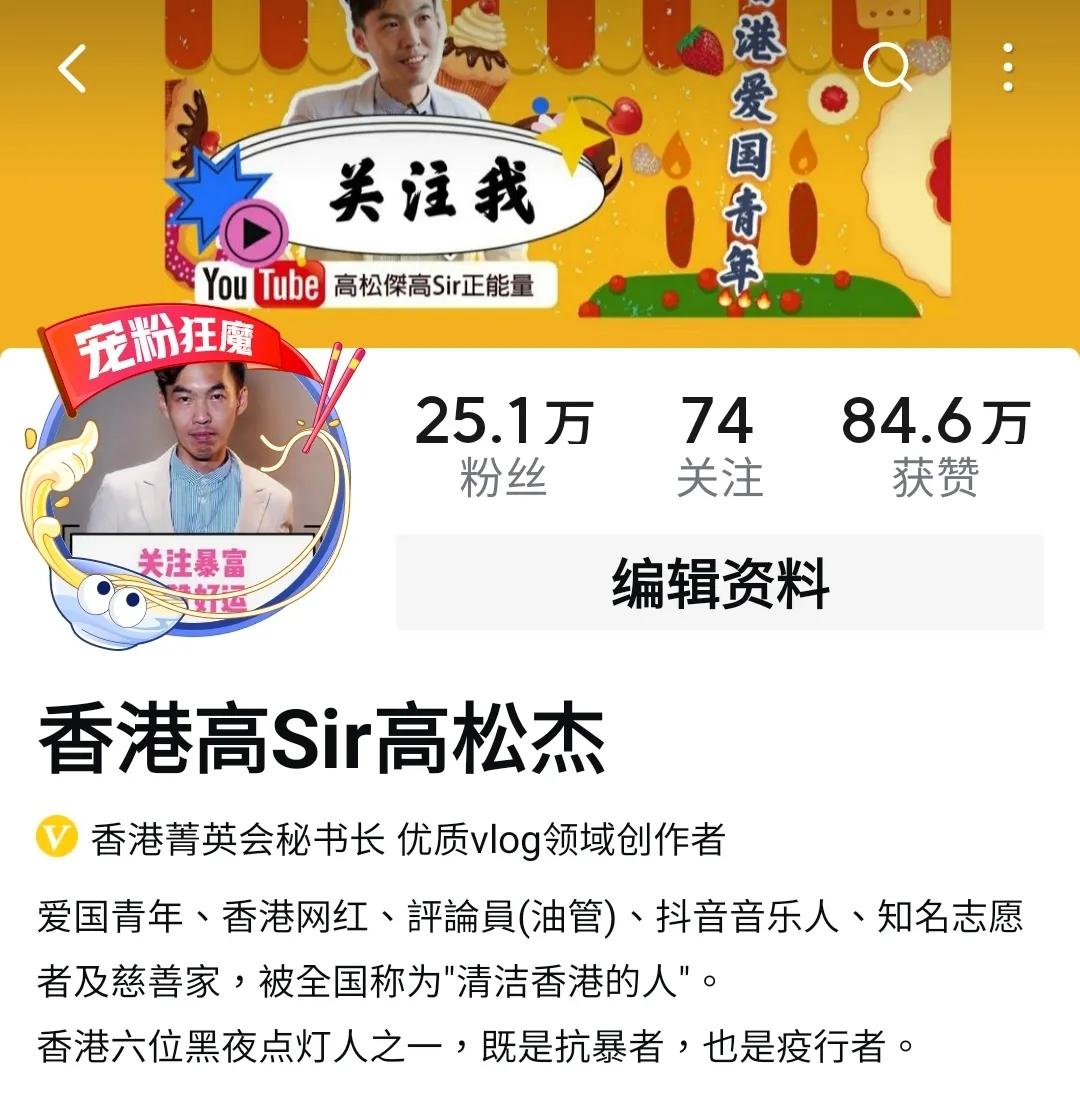Open search on this profile
Screen dimensions: 1080x1107
(886, 68)
